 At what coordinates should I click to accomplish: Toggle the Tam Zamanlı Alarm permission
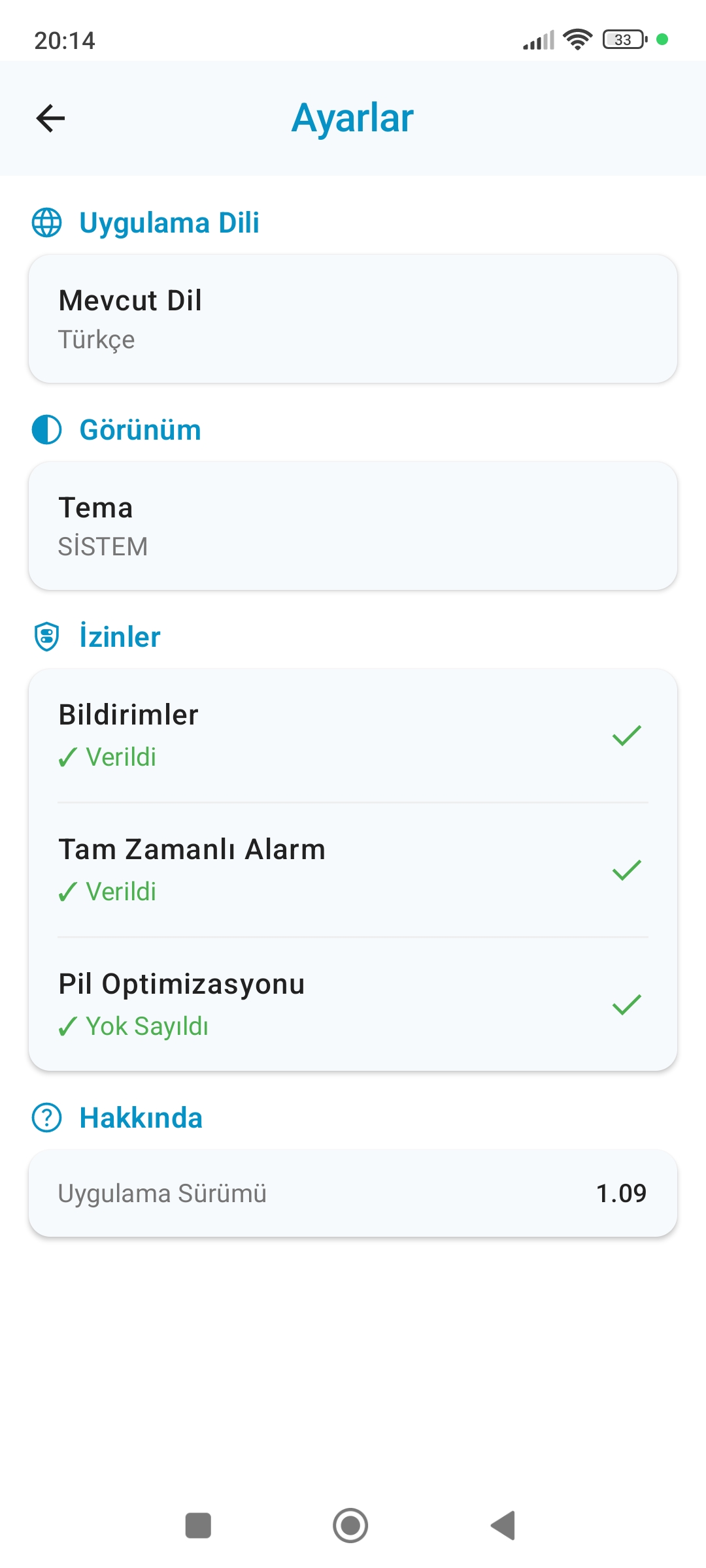[x=353, y=869]
